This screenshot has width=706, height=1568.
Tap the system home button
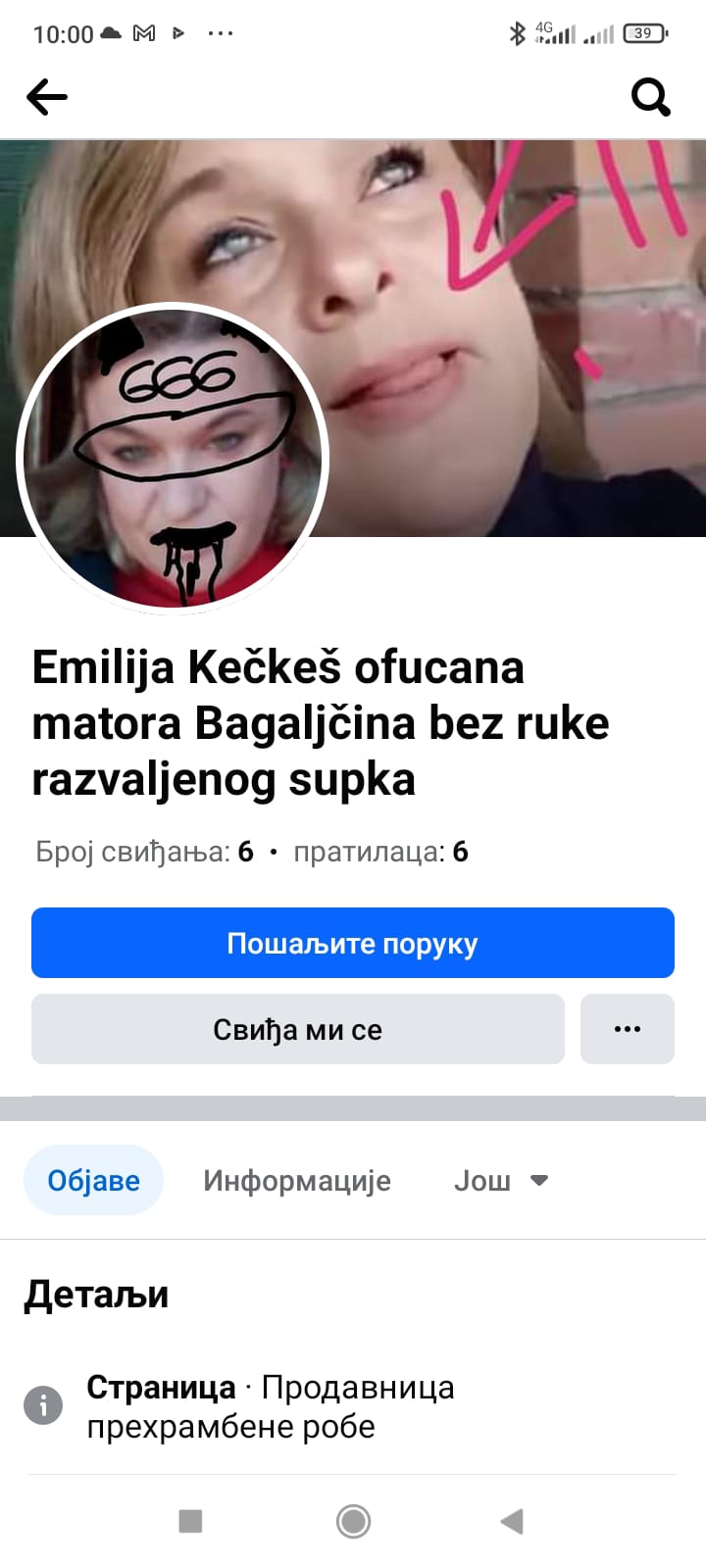(x=353, y=1521)
